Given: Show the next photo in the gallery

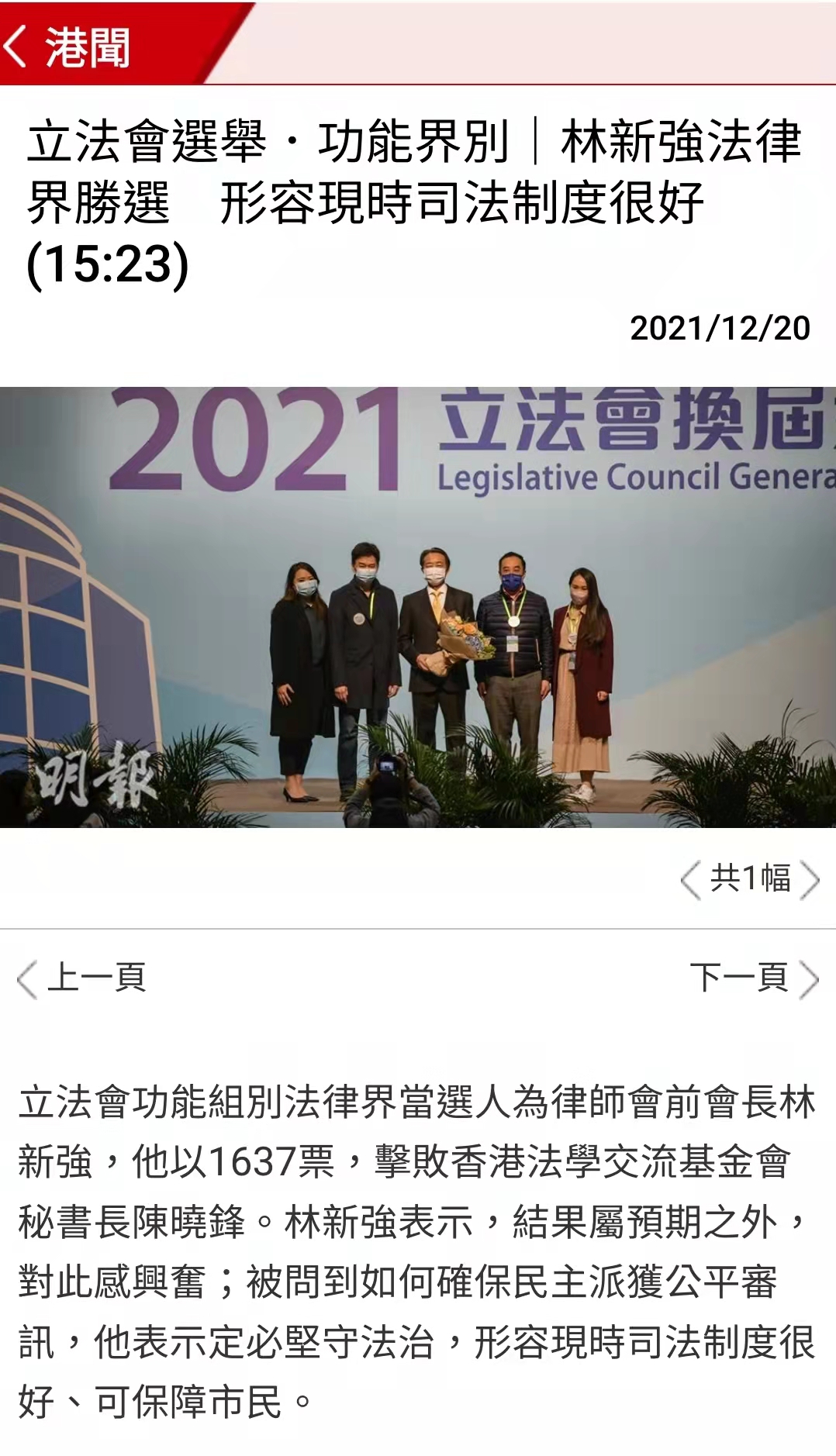Looking at the screenshot, I should click(810, 880).
